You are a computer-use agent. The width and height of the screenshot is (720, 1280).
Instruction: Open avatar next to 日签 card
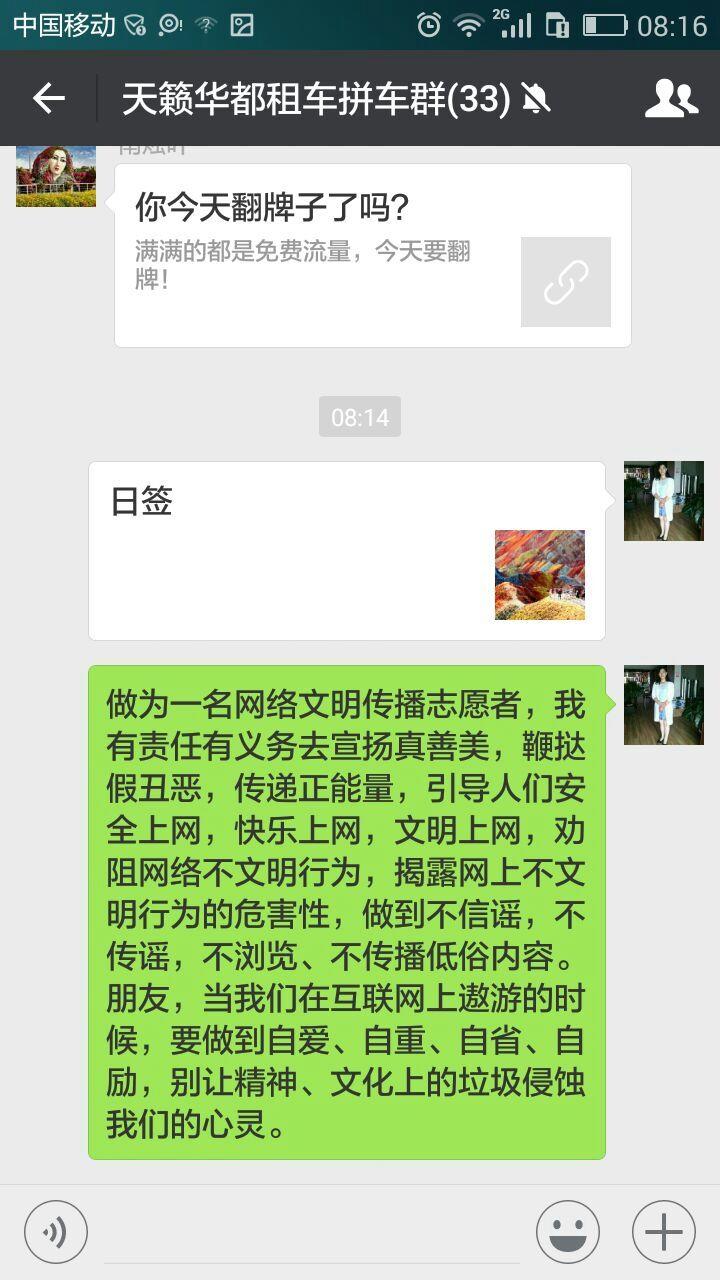pyautogui.click(x=664, y=501)
